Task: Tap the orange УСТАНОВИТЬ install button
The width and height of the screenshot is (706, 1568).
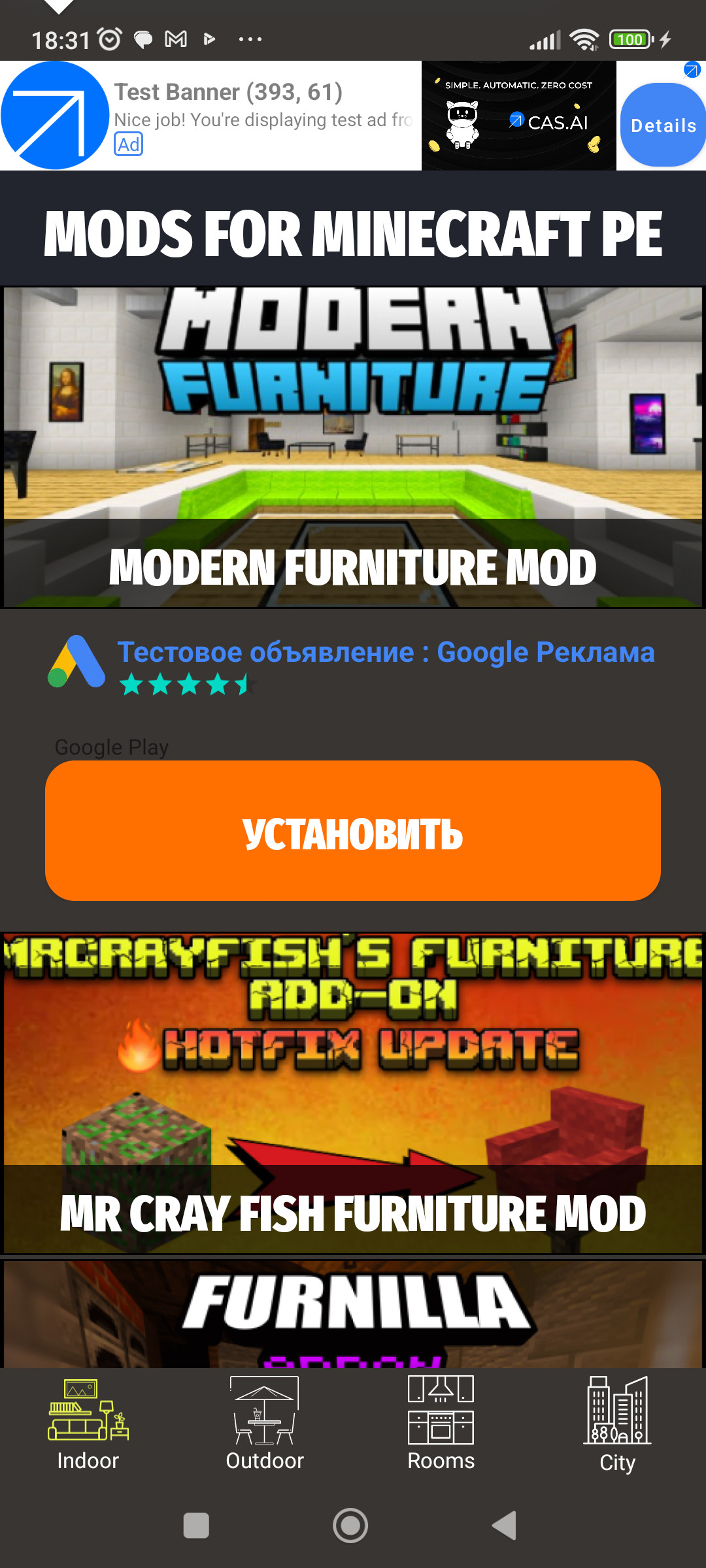Action: coord(353,831)
